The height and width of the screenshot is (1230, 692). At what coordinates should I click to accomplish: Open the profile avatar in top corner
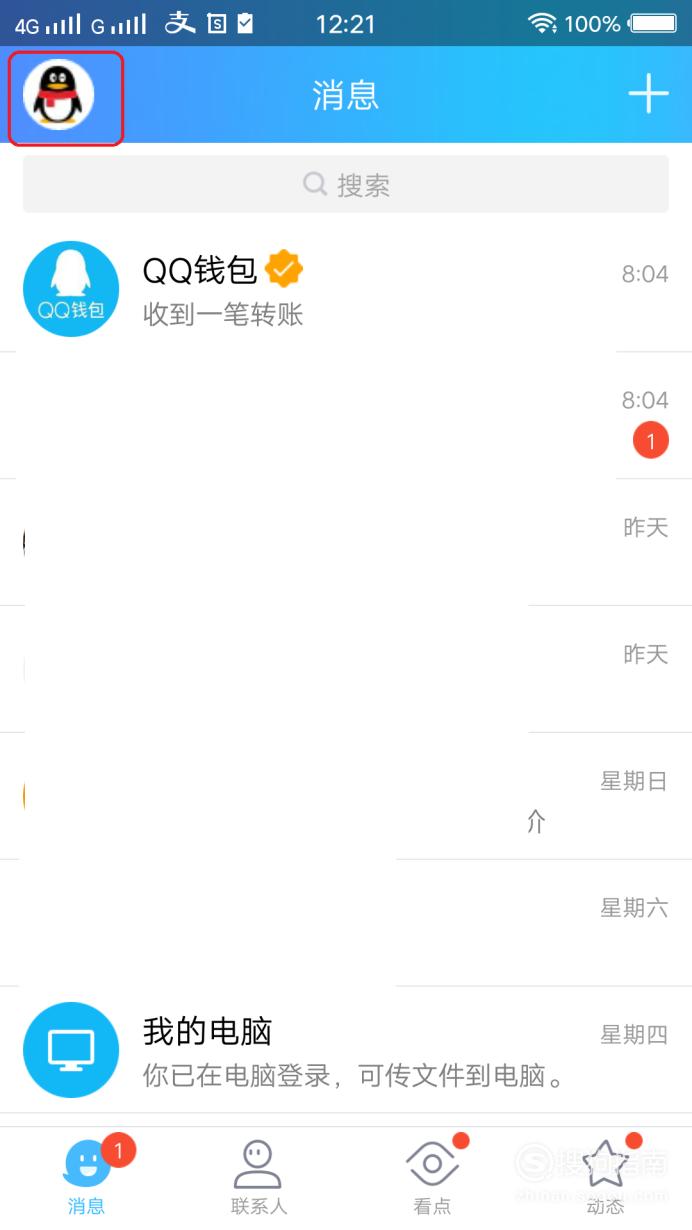tap(59, 95)
